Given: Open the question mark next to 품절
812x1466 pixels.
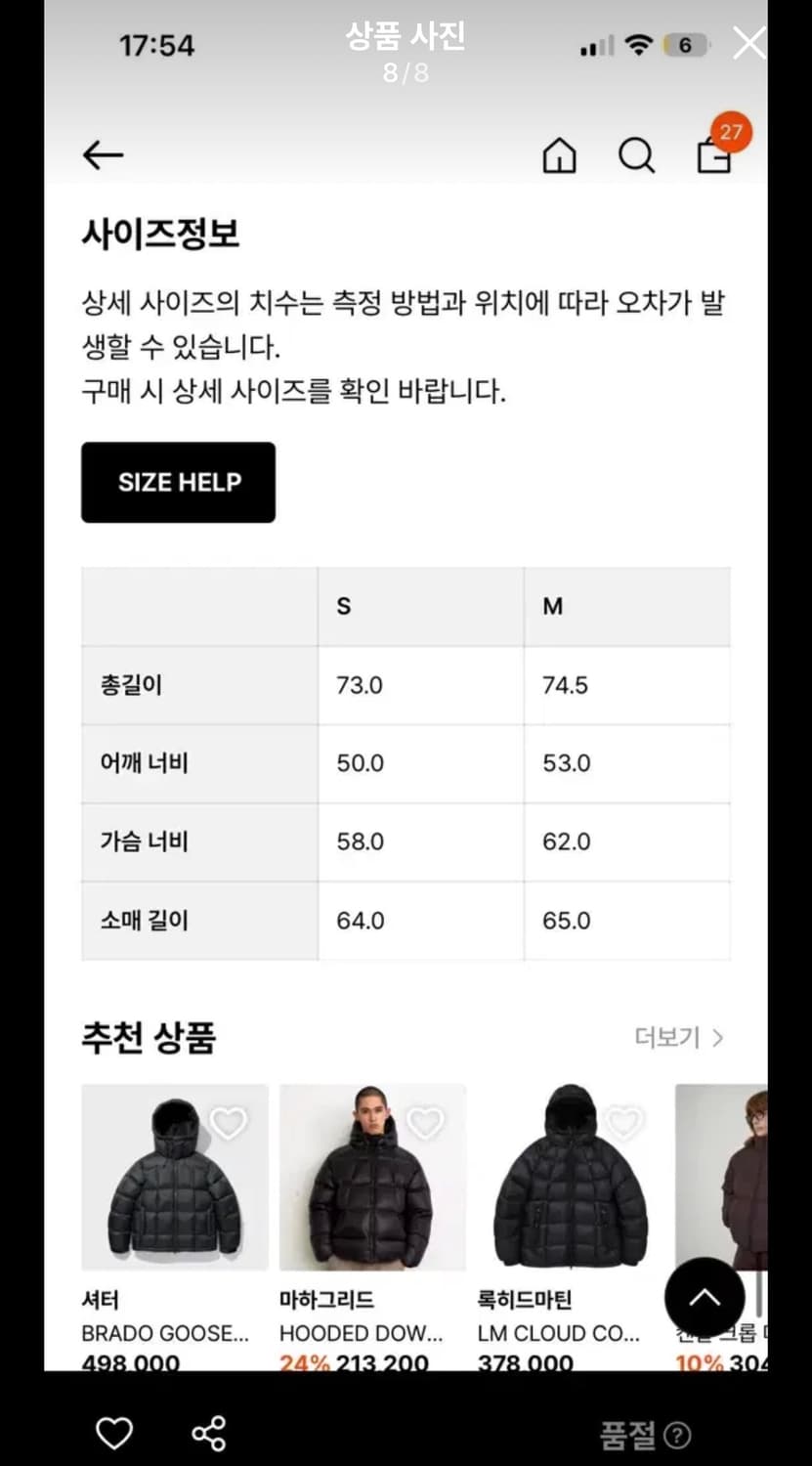Looking at the screenshot, I should point(677,1435).
